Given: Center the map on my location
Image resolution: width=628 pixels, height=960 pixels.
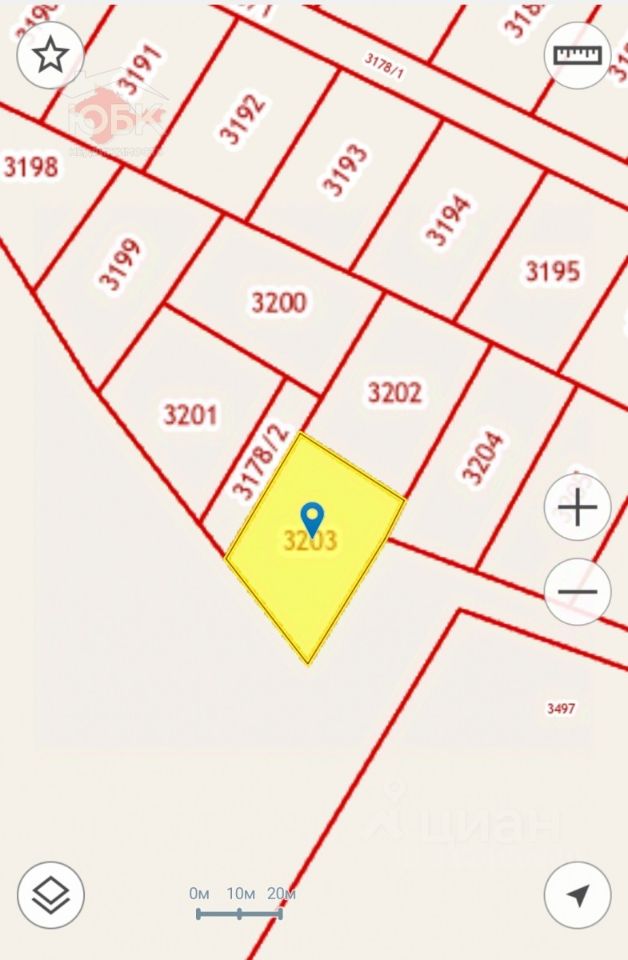Looking at the screenshot, I should click(577, 894).
